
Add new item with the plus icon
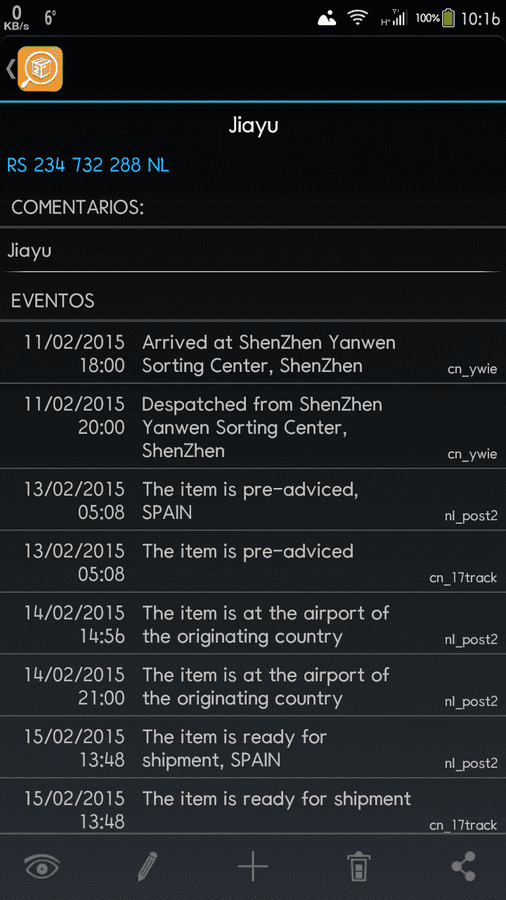252,867
